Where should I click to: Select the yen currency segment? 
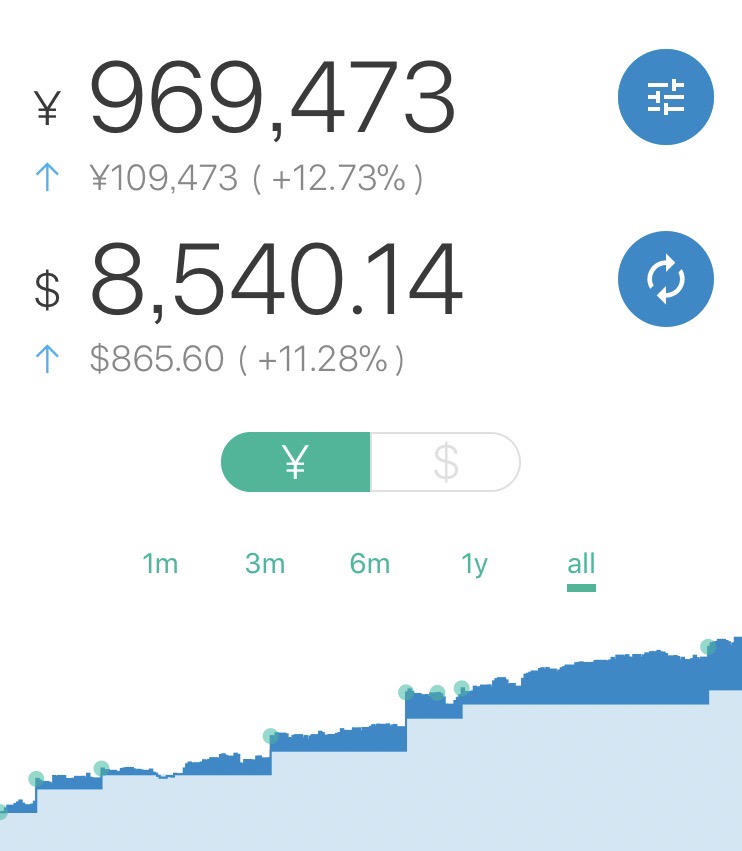pyautogui.click(x=295, y=462)
